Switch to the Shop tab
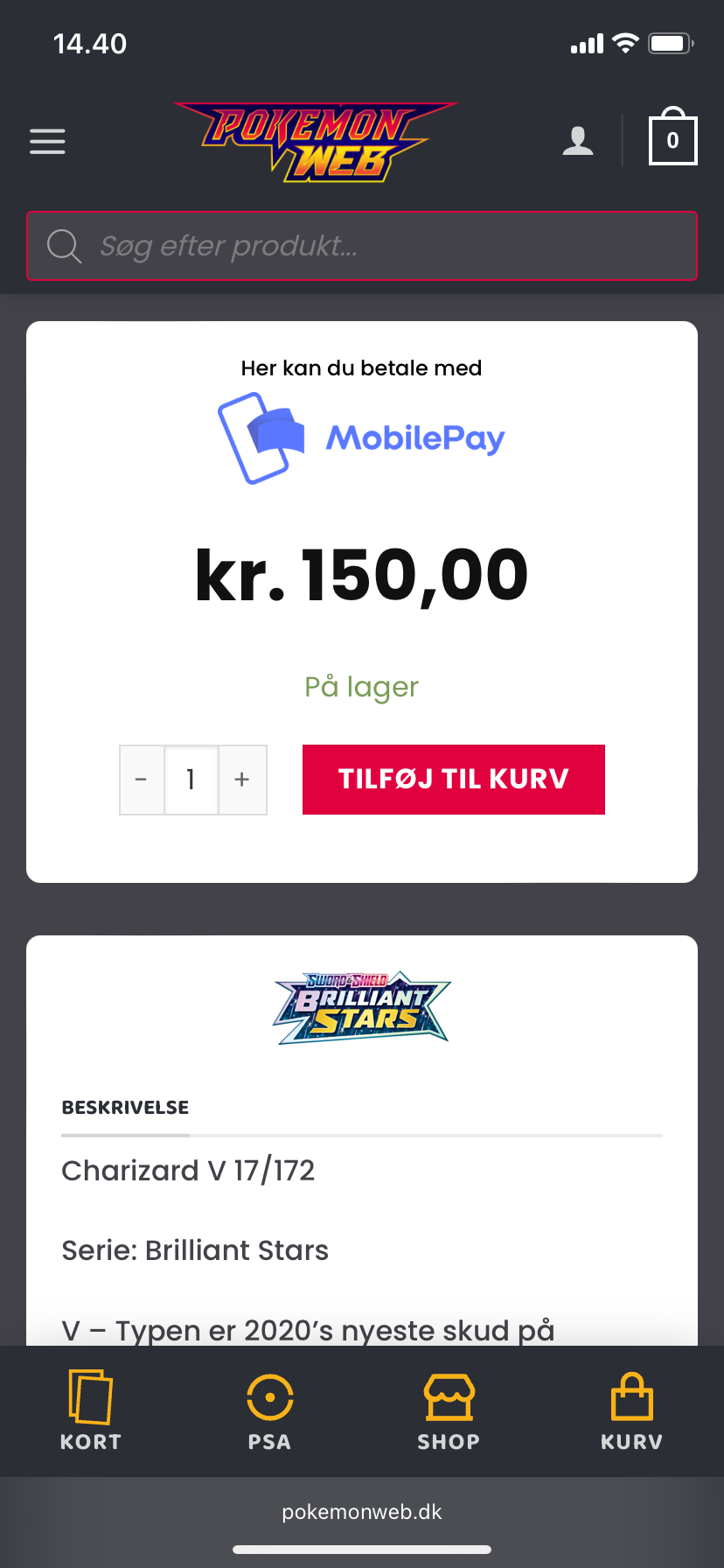724x1568 pixels. click(x=449, y=1409)
